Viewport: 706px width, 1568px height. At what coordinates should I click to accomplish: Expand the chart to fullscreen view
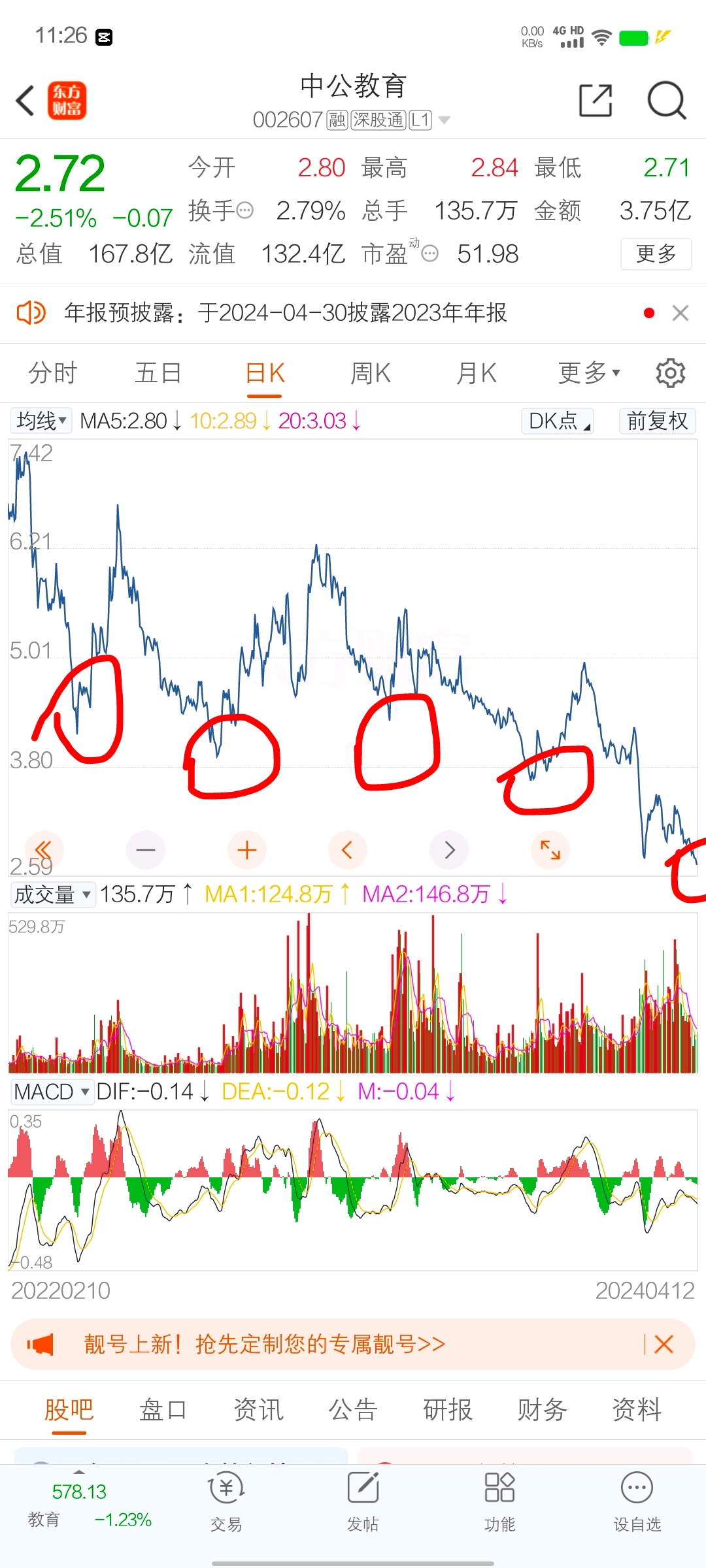(x=550, y=850)
